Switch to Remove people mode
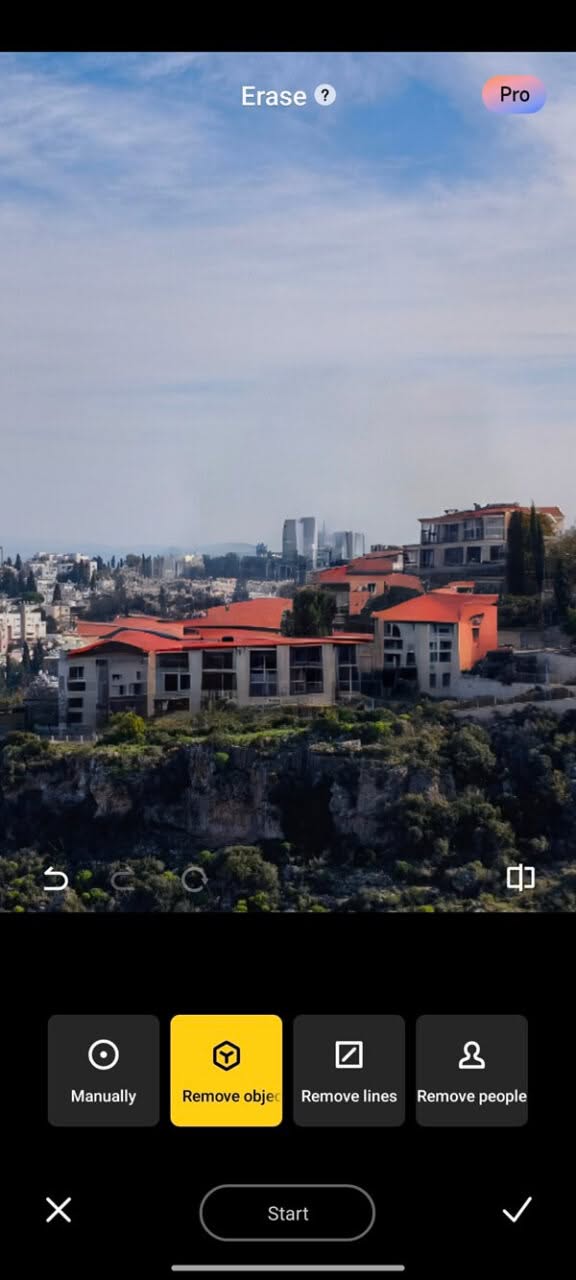The width and height of the screenshot is (576, 1280). (x=472, y=1070)
